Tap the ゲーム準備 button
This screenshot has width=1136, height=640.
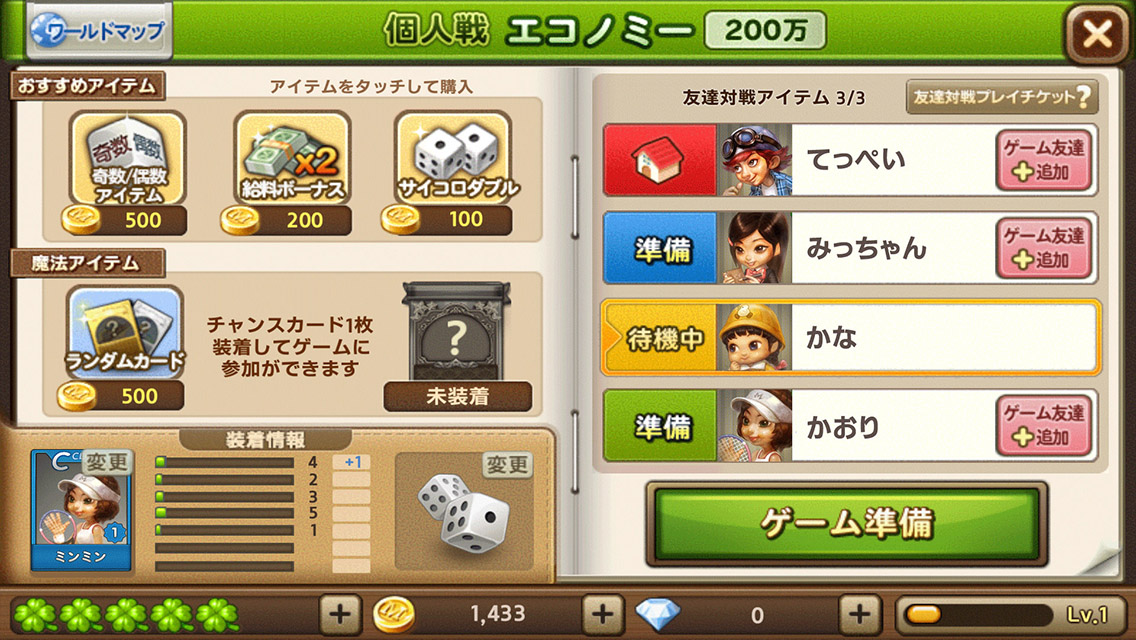(x=846, y=523)
